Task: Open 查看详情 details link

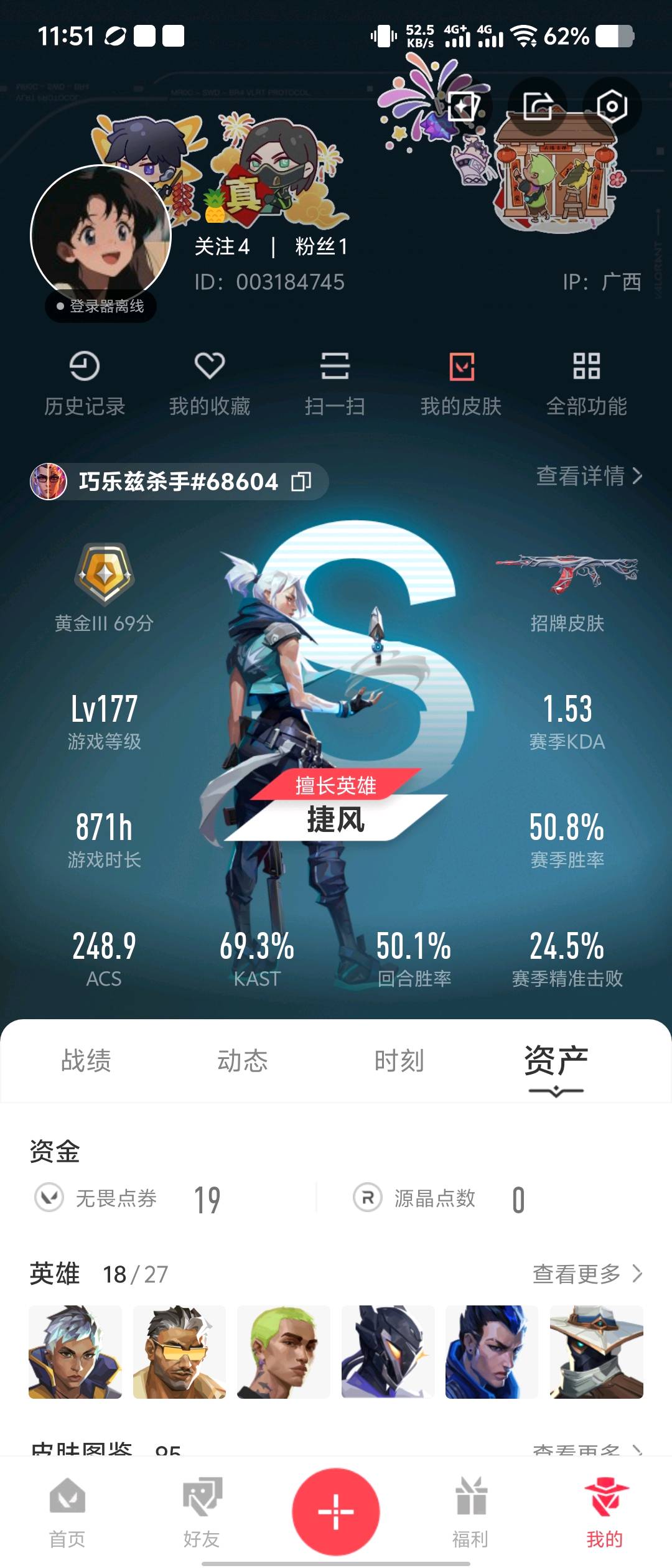Action: tap(589, 476)
